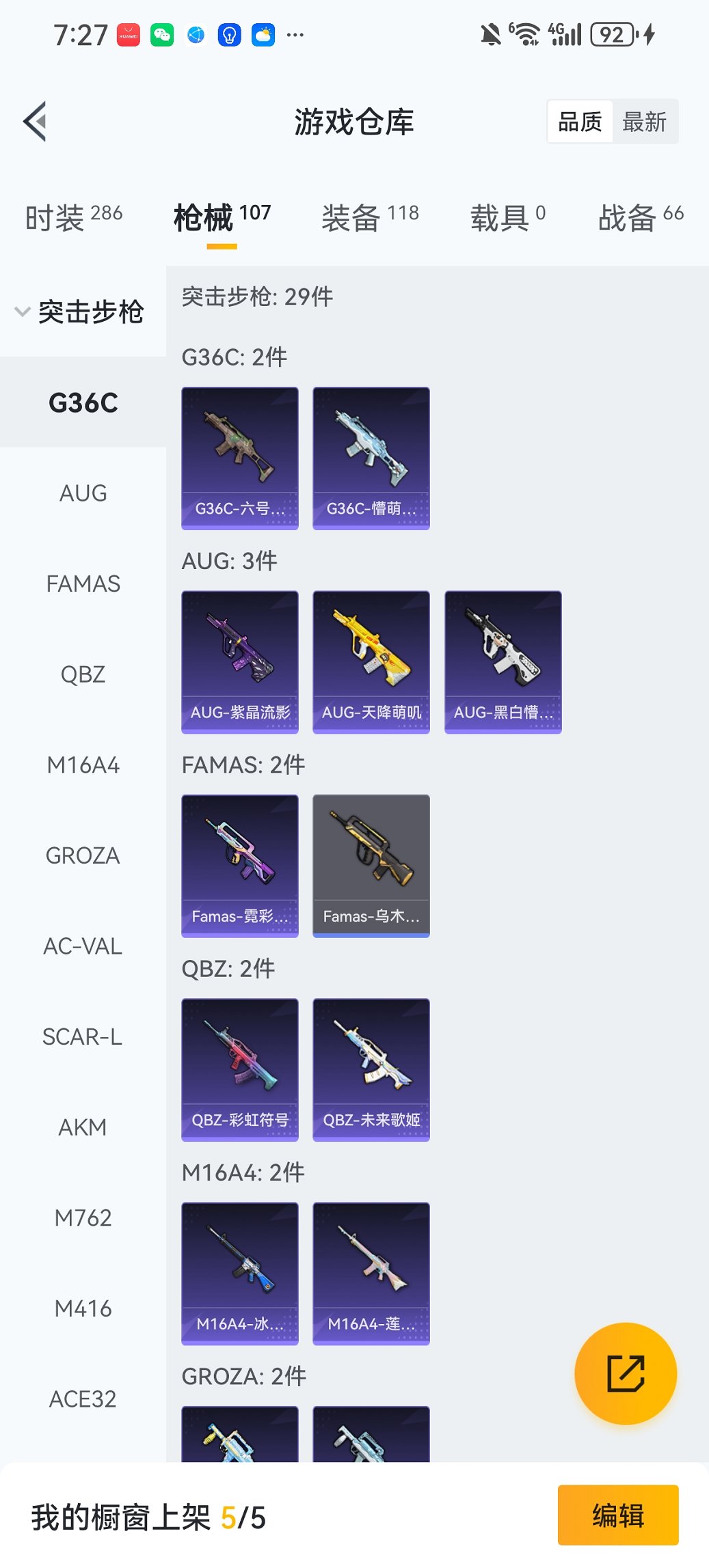Open the AUG-紫晶流影 skin
Image resolution: width=709 pixels, height=1568 pixels.
pos(240,661)
